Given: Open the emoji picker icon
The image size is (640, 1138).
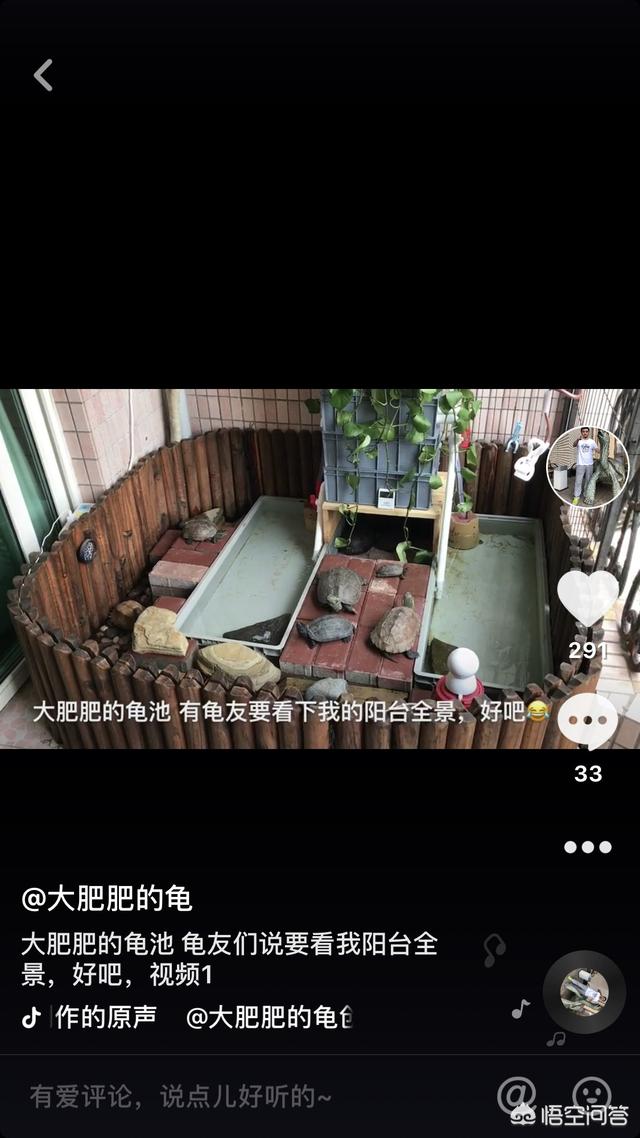Looking at the screenshot, I should pos(592,1093).
